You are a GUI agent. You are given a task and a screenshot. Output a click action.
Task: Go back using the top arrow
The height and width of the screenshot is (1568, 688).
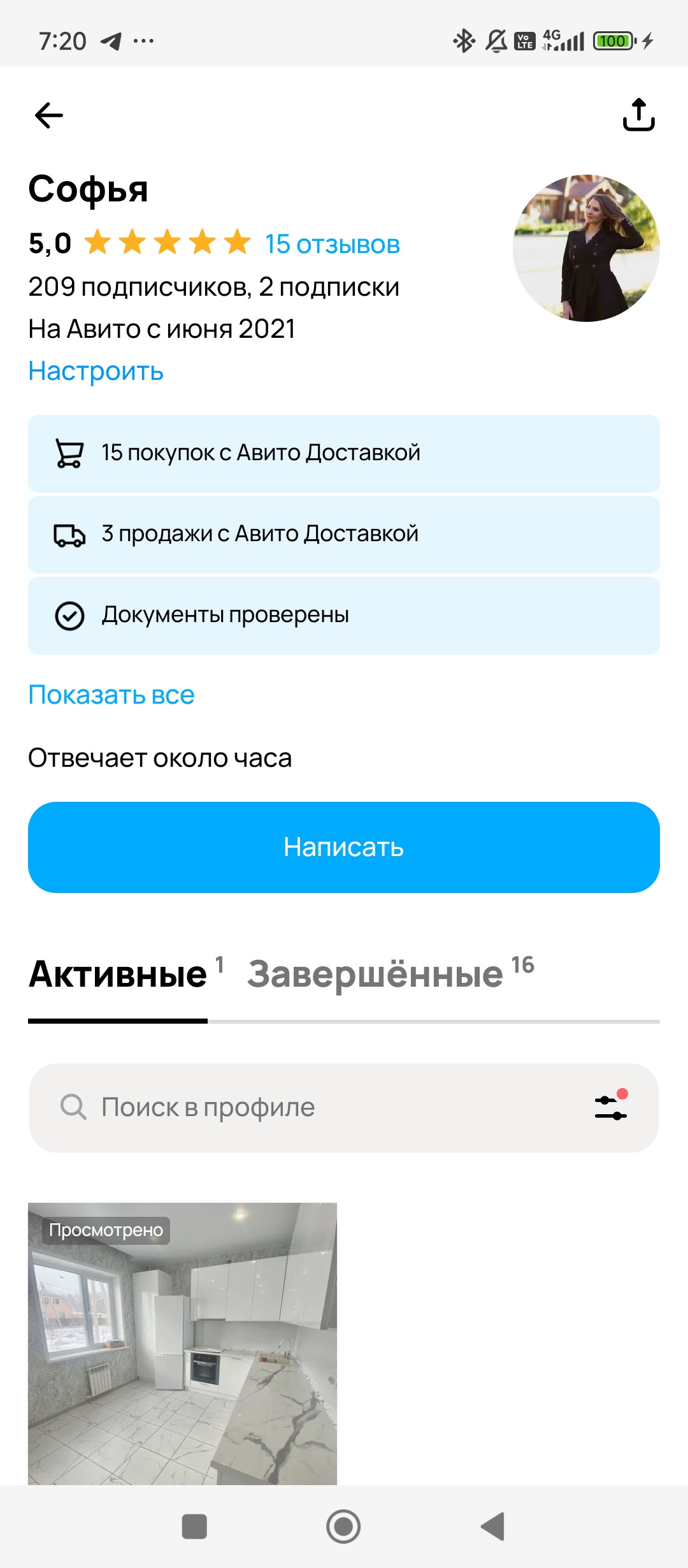(49, 115)
